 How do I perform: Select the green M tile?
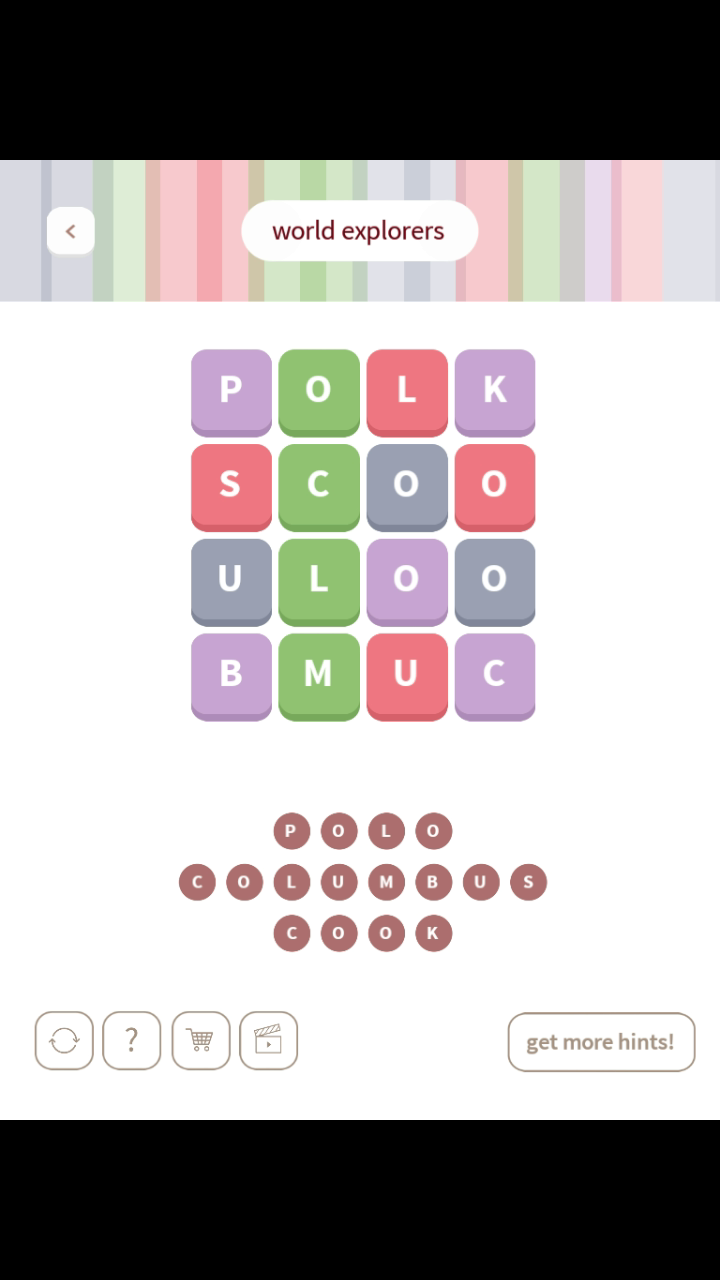pos(319,674)
